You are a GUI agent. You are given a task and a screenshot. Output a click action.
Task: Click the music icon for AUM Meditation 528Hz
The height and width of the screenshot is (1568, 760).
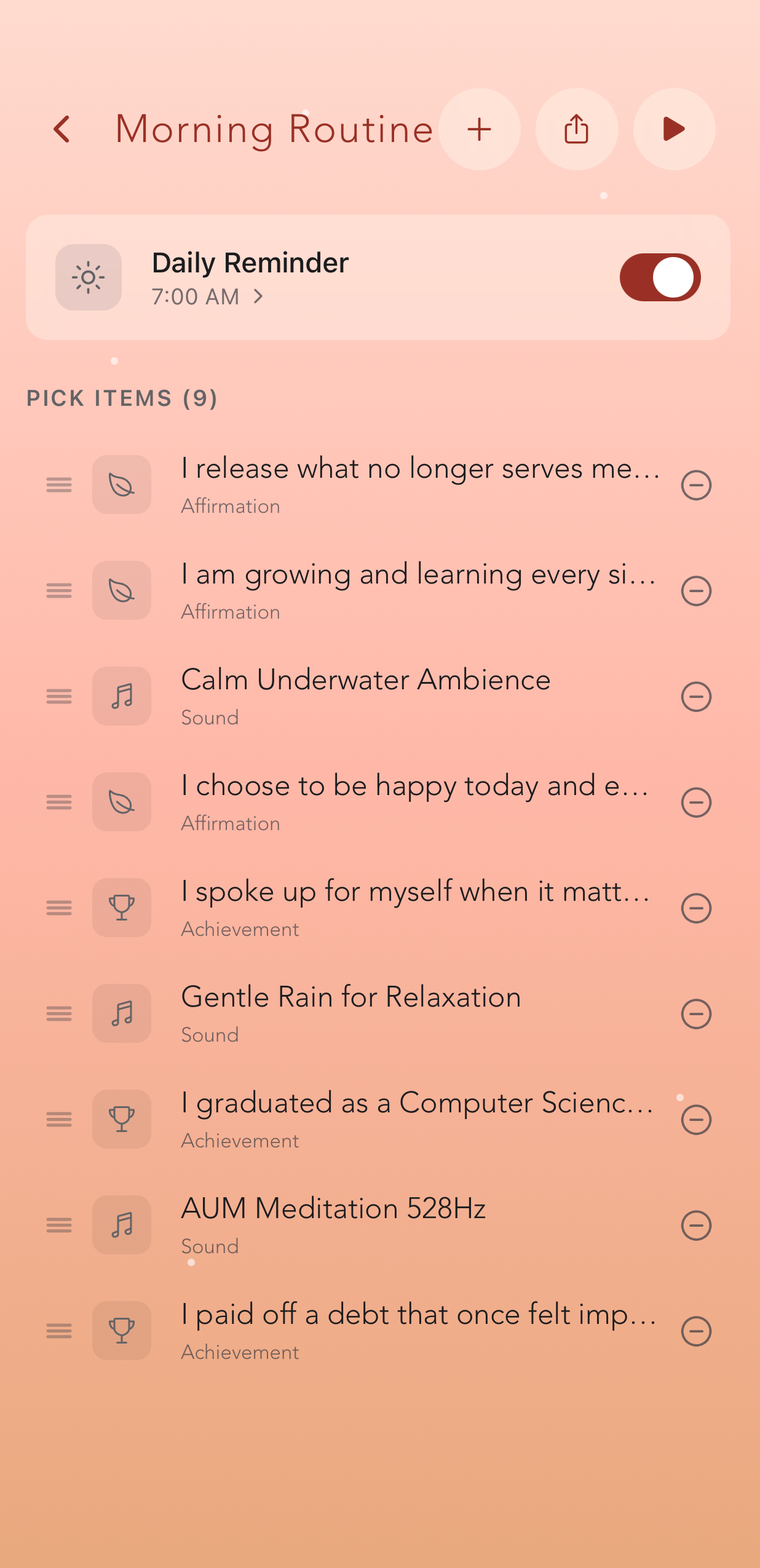121,1225
